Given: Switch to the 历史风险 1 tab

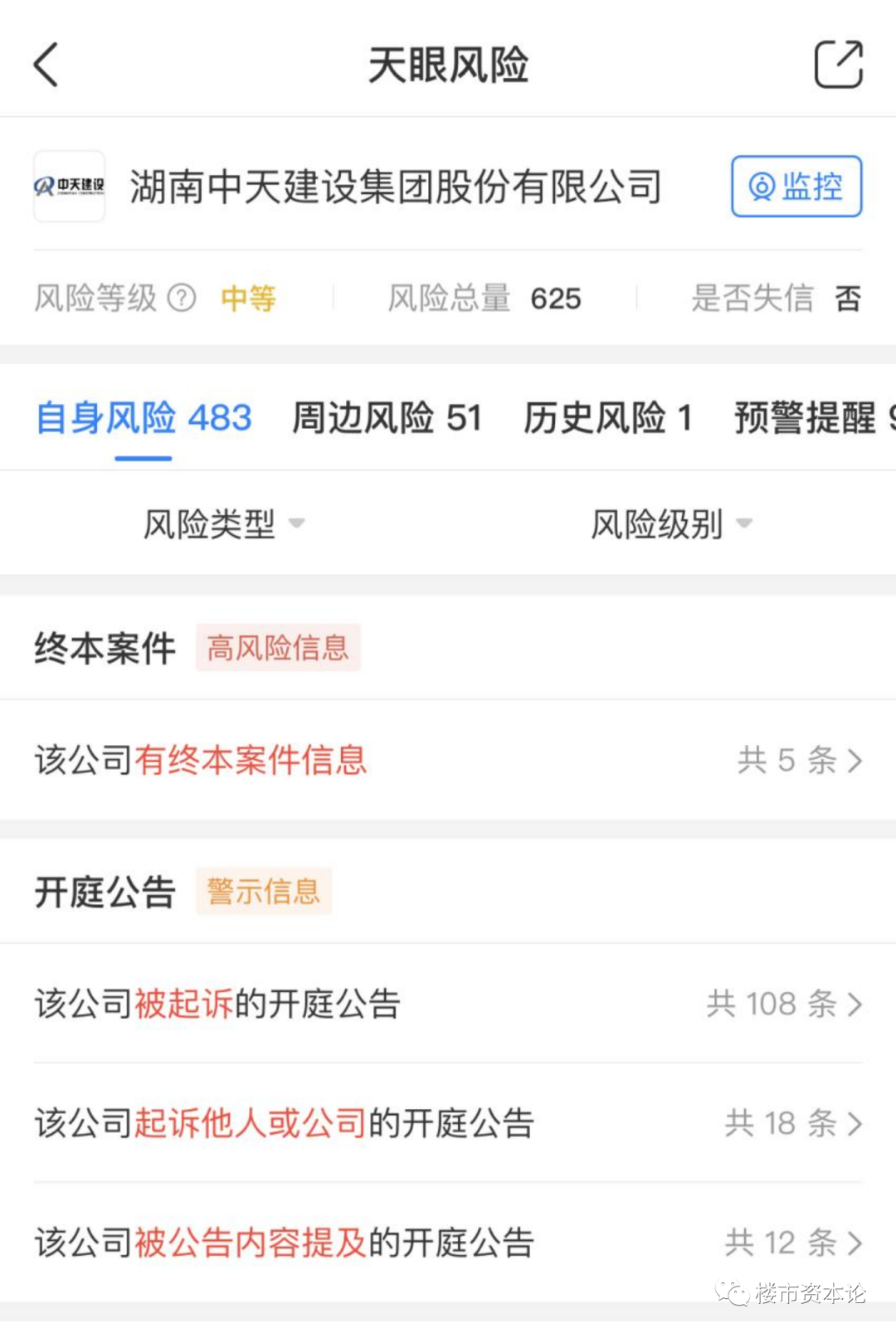Looking at the screenshot, I should 607,417.
